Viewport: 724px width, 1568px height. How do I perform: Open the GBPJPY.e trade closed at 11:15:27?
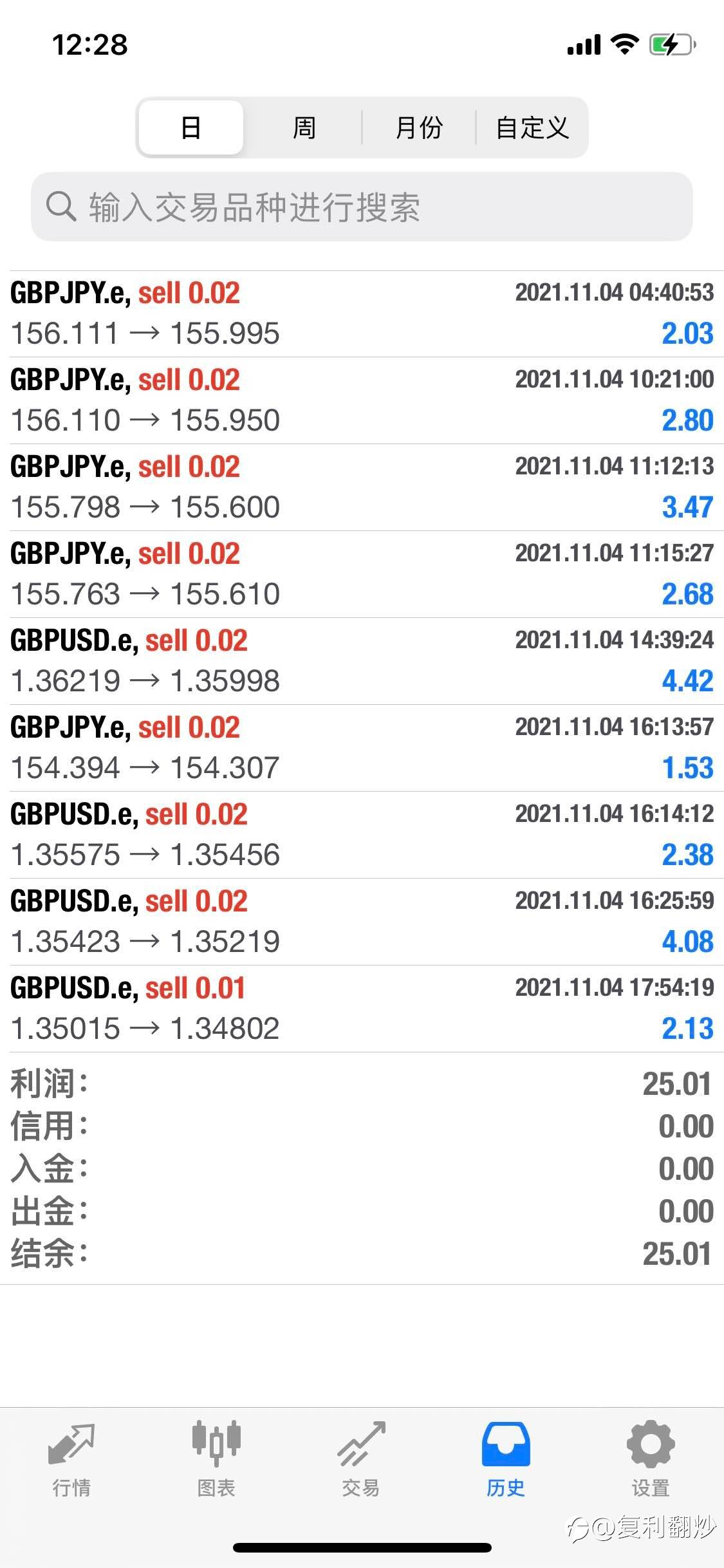362,574
